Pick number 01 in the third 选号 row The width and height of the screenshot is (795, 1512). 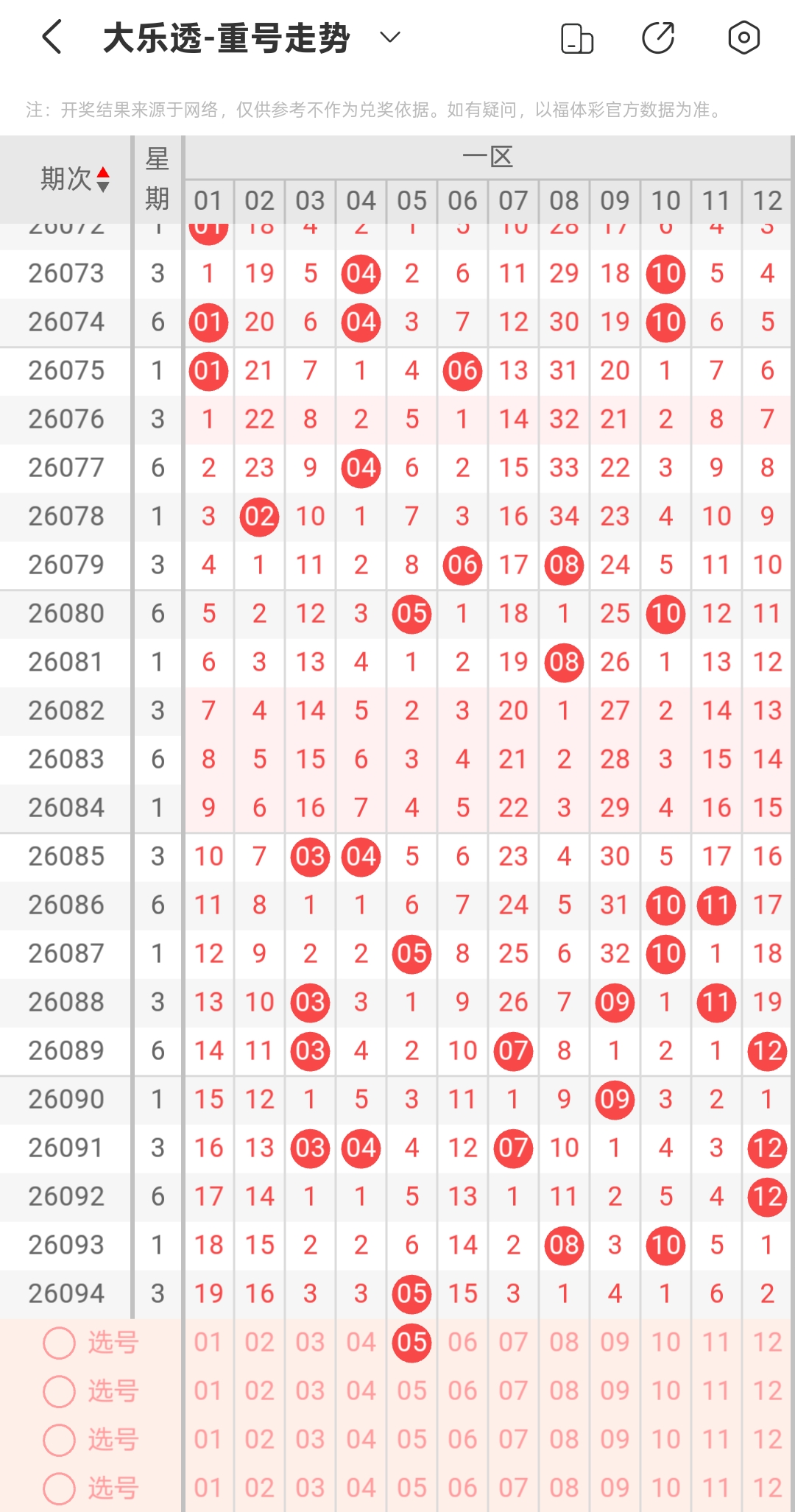(208, 1439)
